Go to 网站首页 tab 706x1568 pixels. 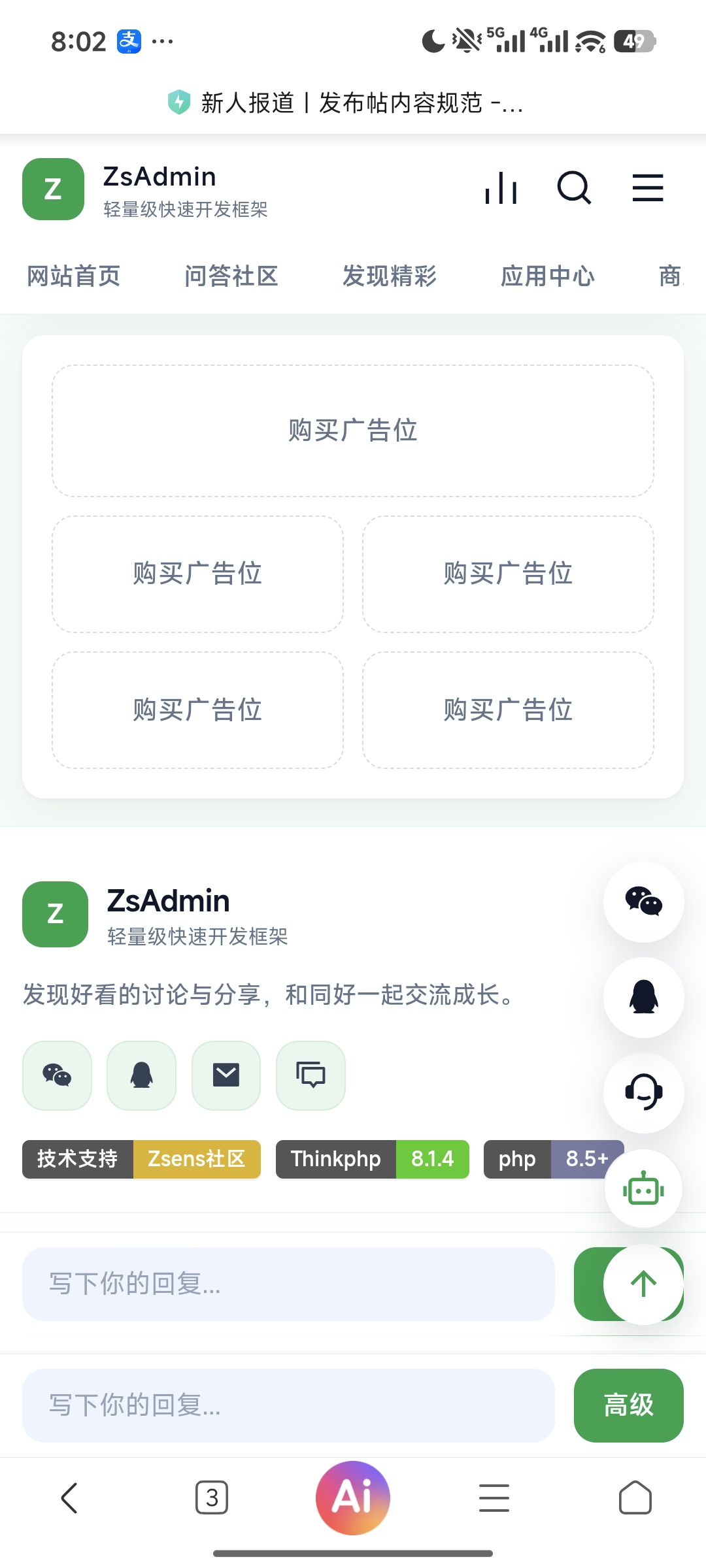pyautogui.click(x=74, y=276)
